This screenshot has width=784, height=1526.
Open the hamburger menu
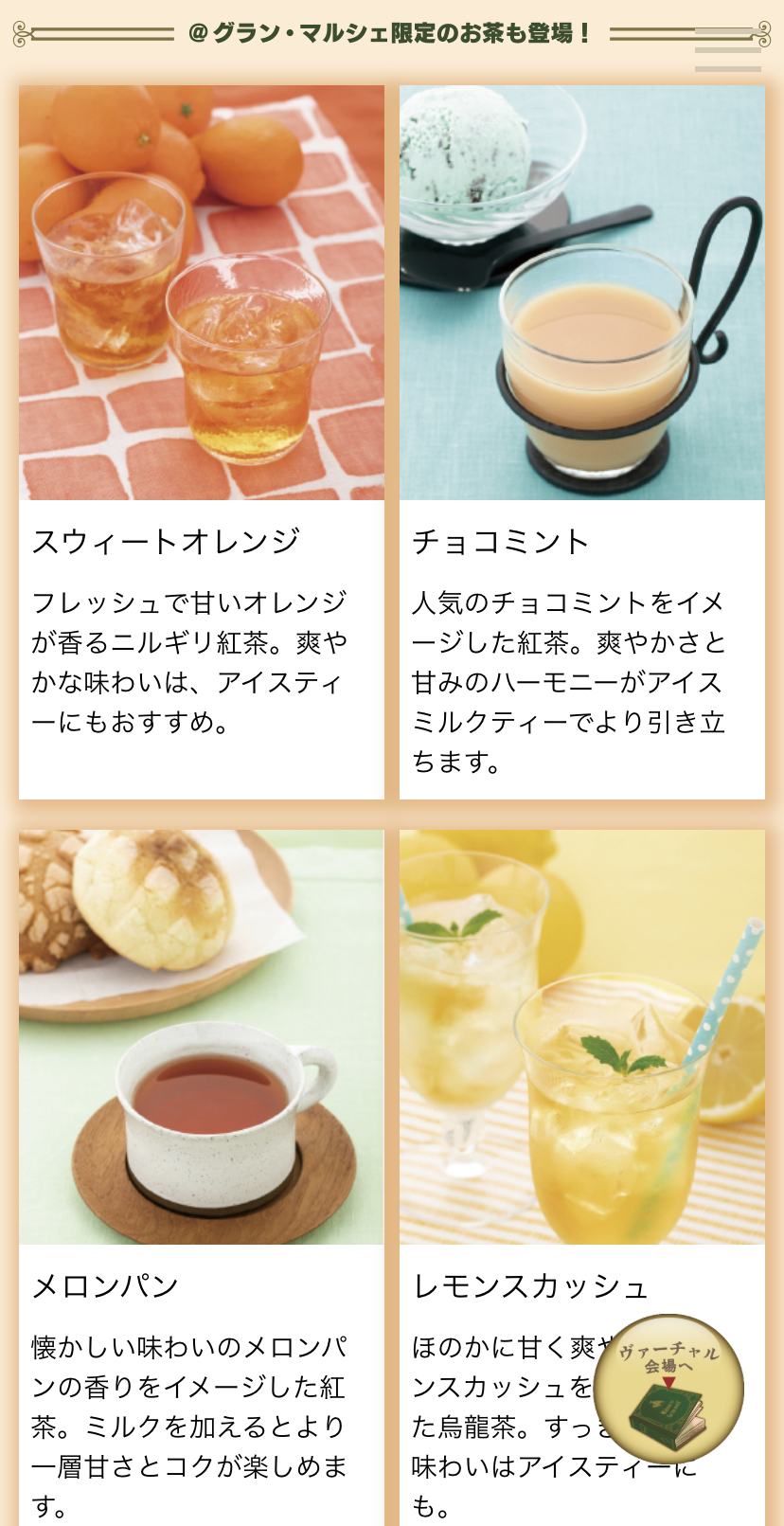727,50
